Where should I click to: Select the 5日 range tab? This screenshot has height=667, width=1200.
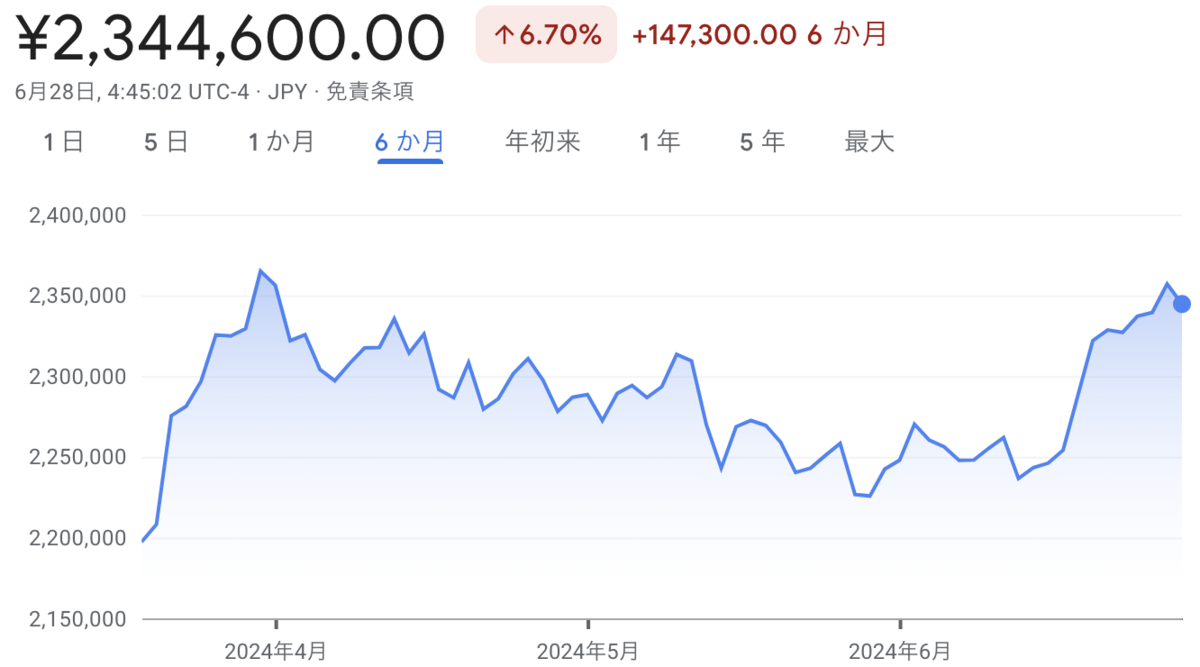click(166, 142)
